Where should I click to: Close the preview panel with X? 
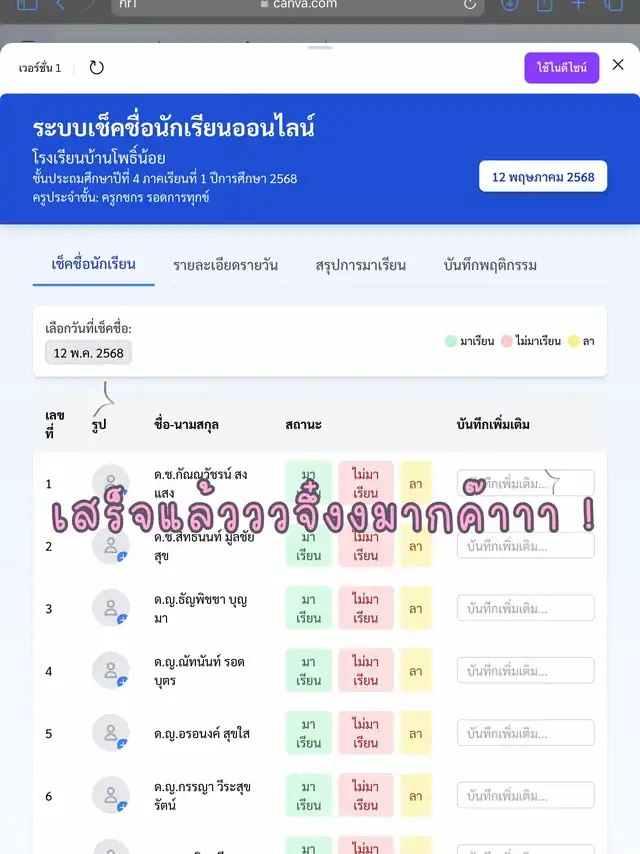[617, 66]
